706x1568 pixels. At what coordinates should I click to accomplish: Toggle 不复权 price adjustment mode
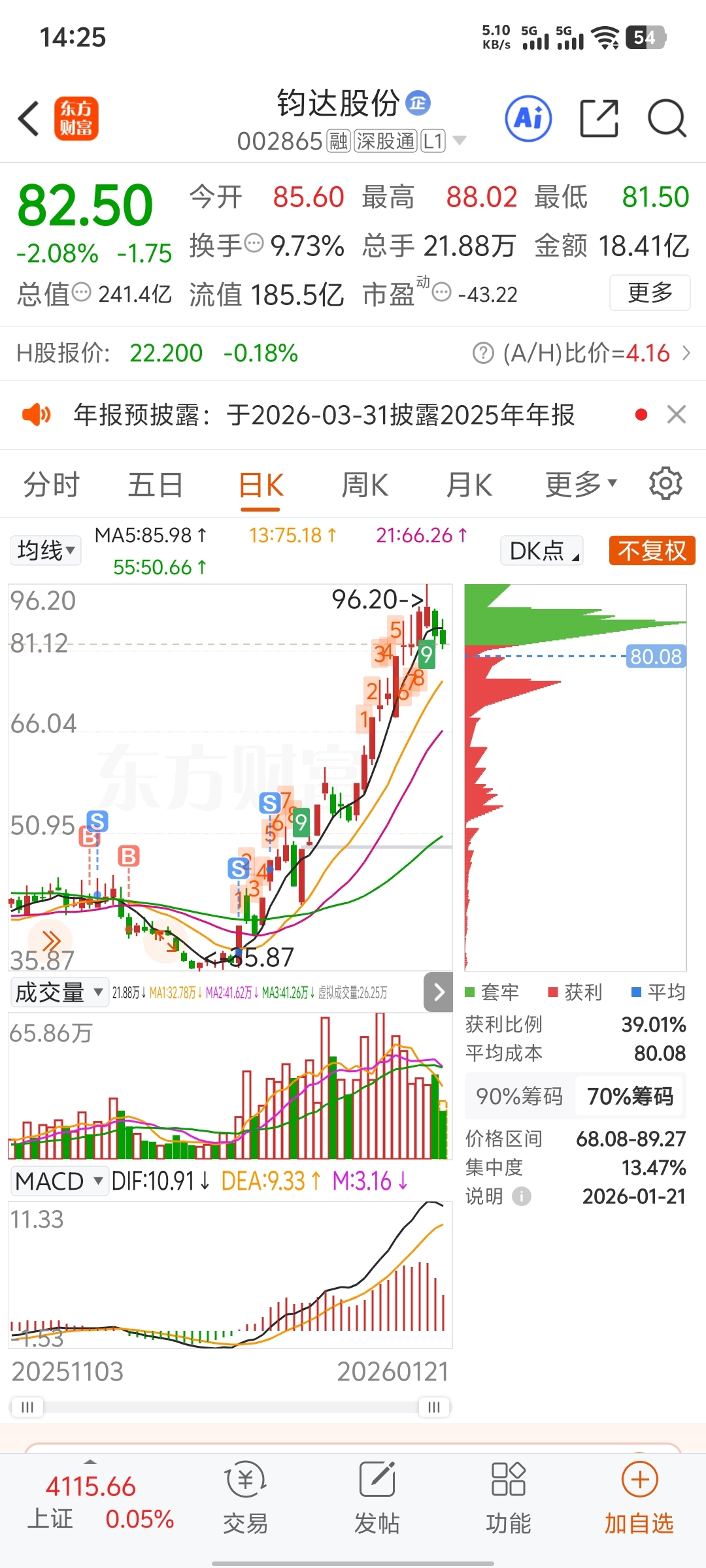[x=651, y=551]
